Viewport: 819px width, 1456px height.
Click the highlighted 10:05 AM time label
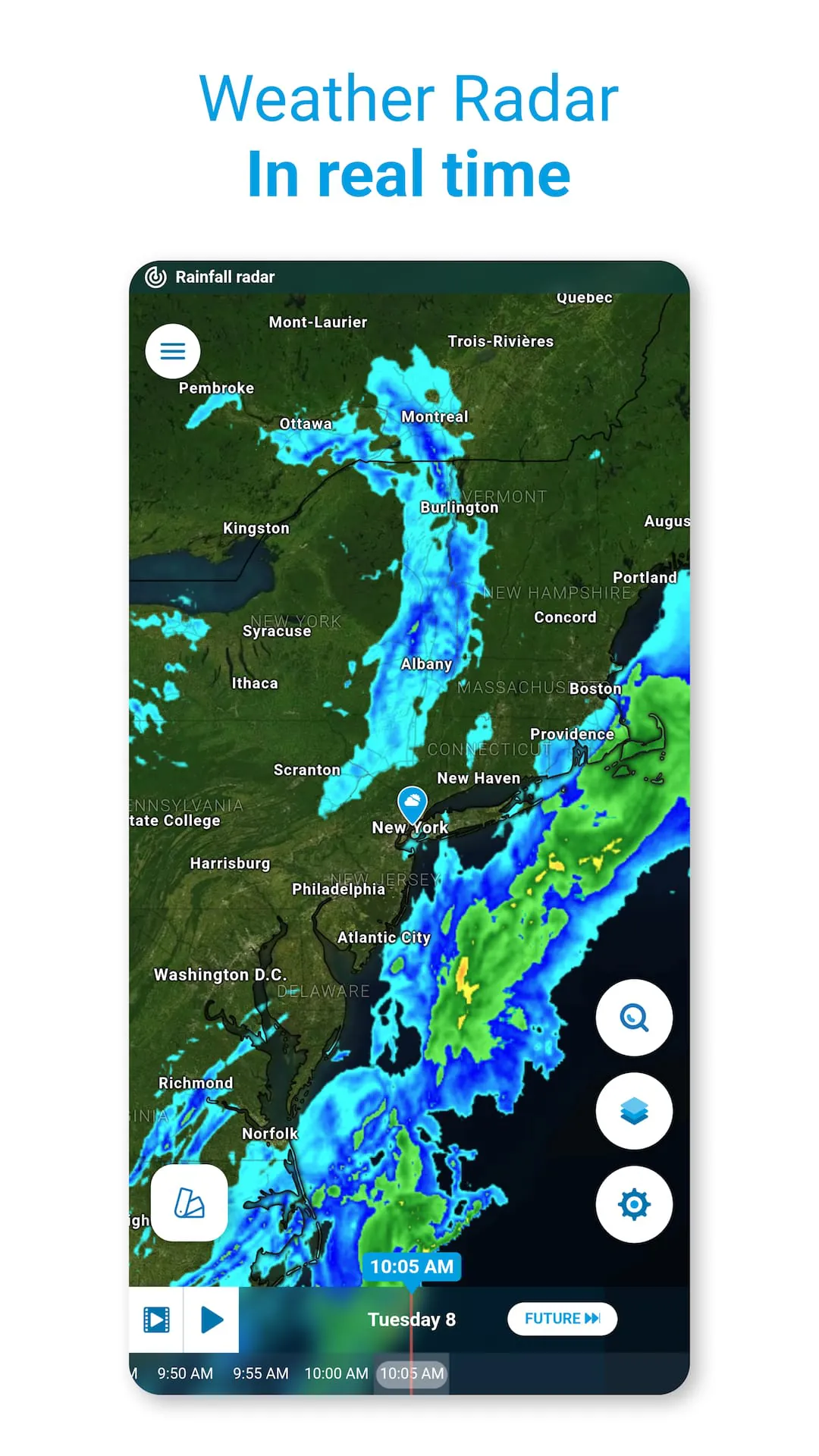412,1373
